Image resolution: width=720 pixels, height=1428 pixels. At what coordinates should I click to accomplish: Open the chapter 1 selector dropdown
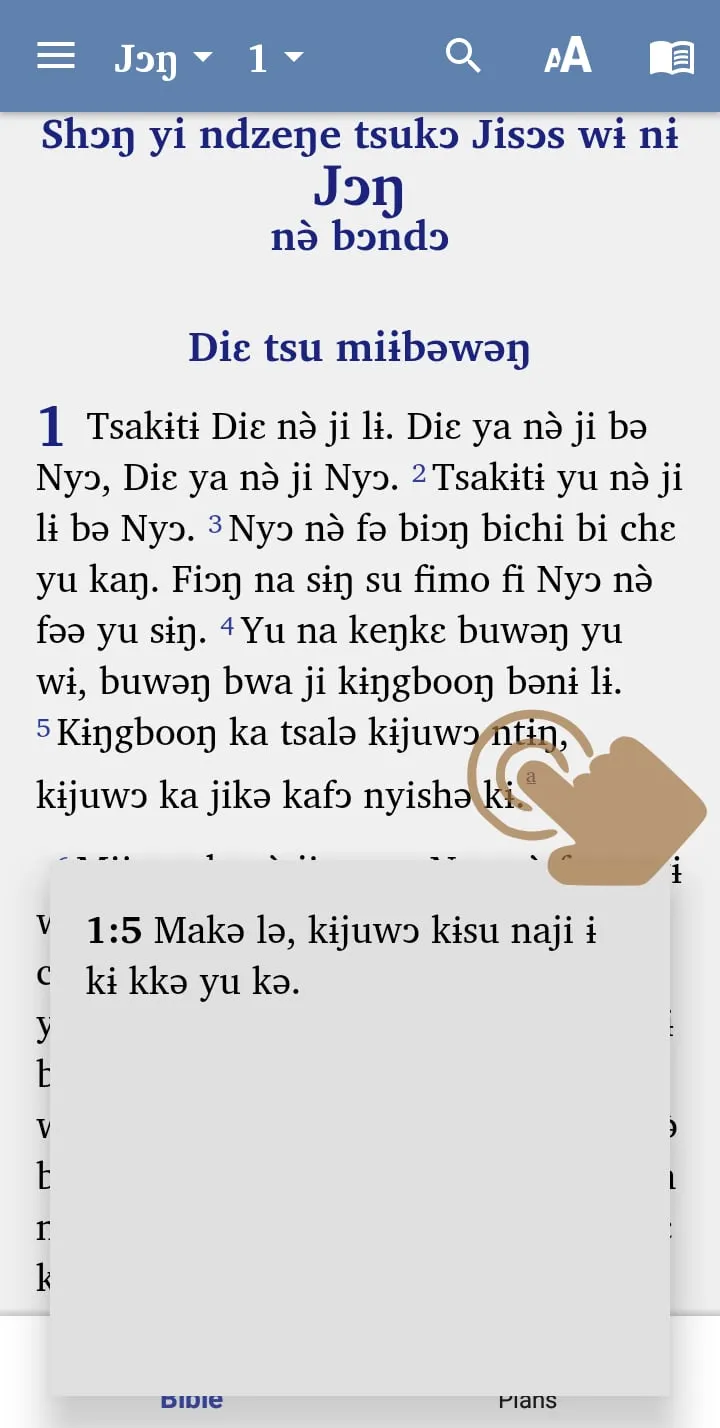click(276, 58)
